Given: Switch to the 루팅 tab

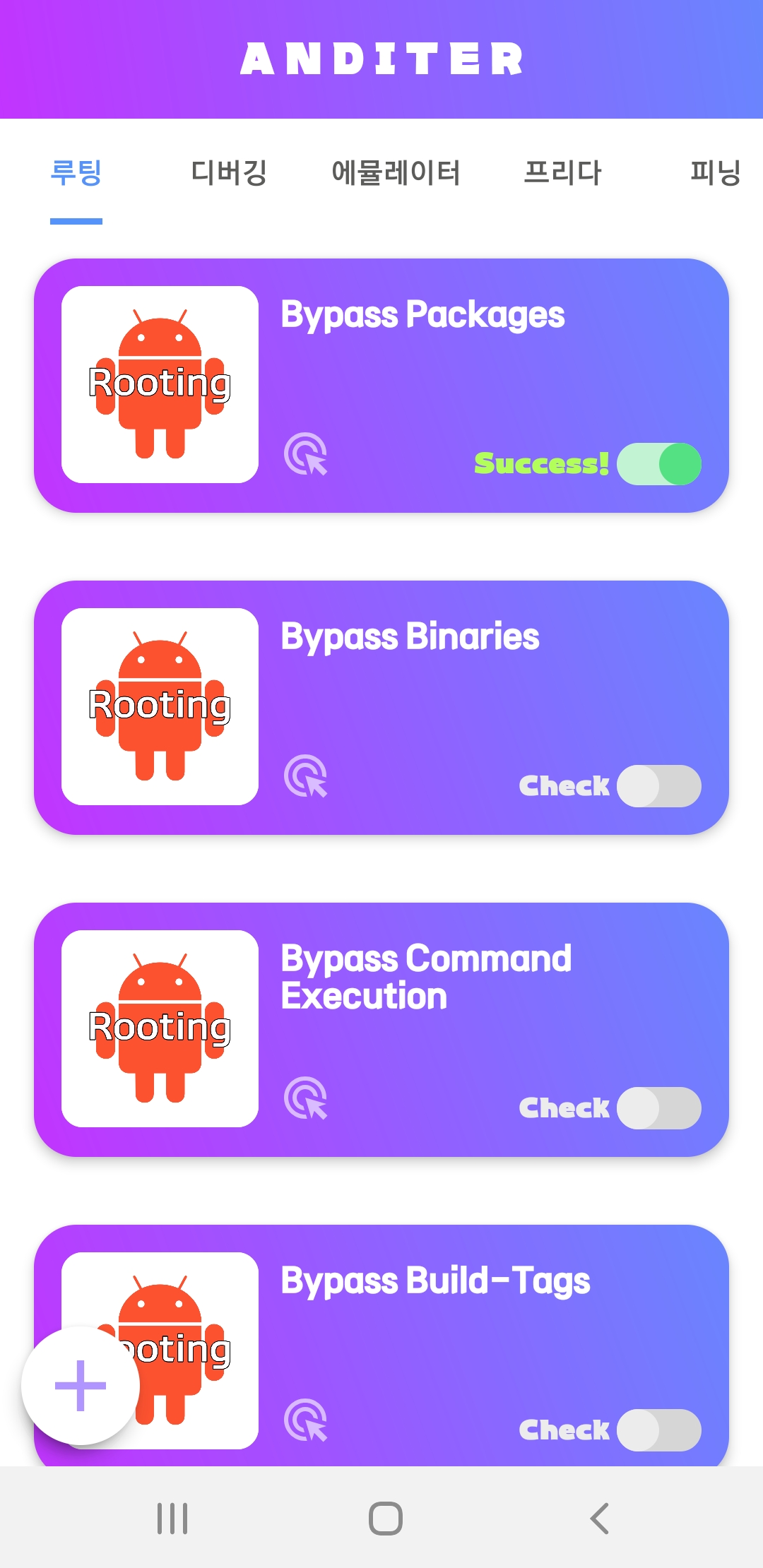Looking at the screenshot, I should pos(76,172).
